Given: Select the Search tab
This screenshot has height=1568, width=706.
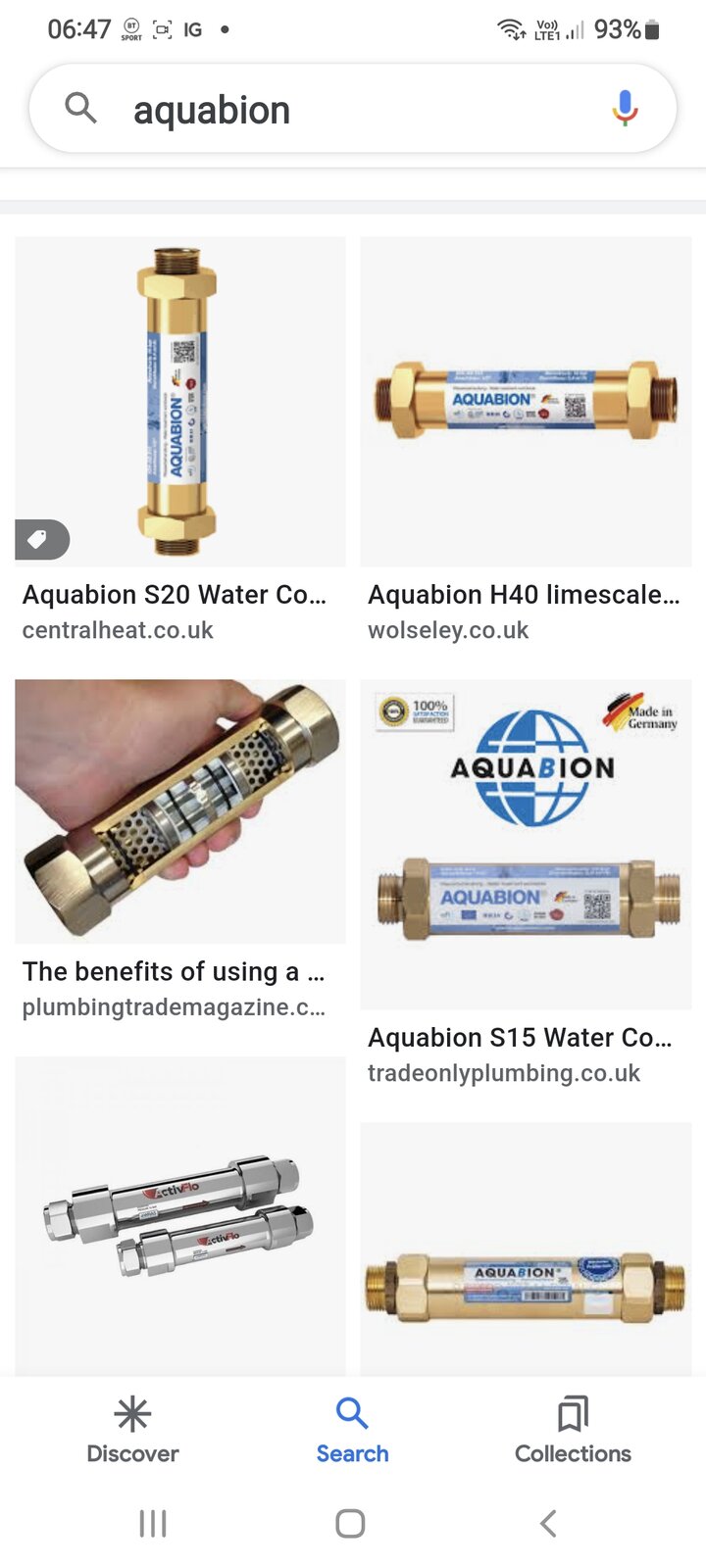Looking at the screenshot, I should pos(352,1430).
